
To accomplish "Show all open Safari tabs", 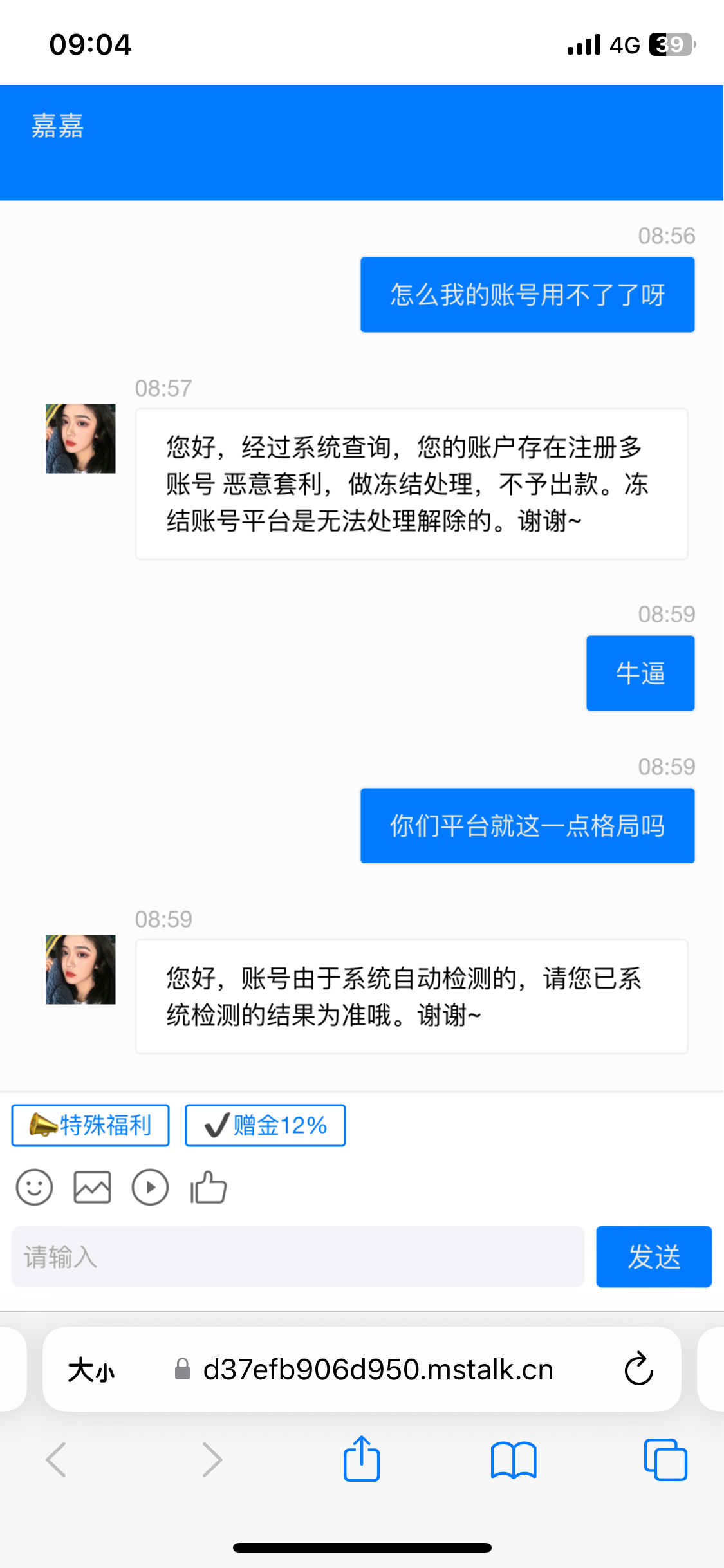I will click(x=665, y=1459).
